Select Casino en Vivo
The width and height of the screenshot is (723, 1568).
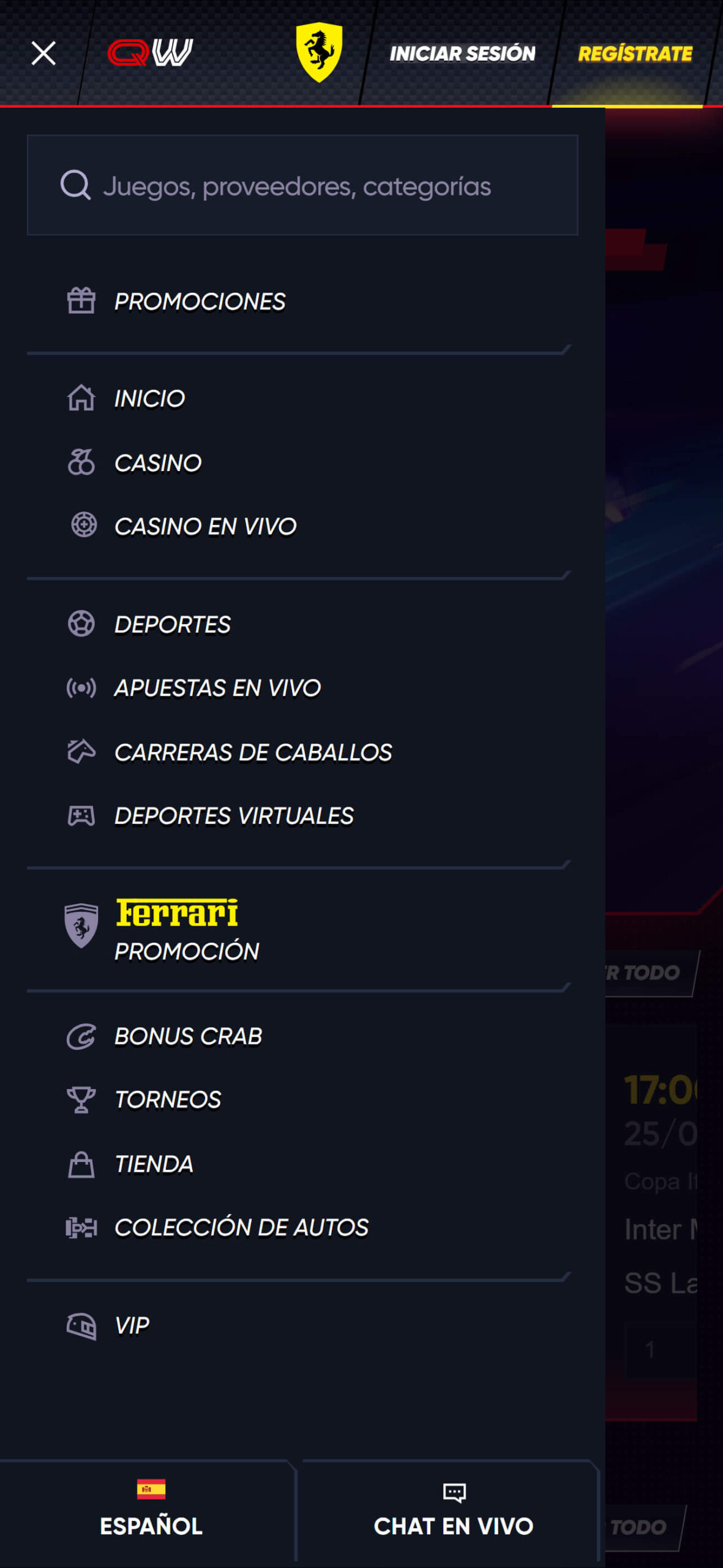coord(299,526)
